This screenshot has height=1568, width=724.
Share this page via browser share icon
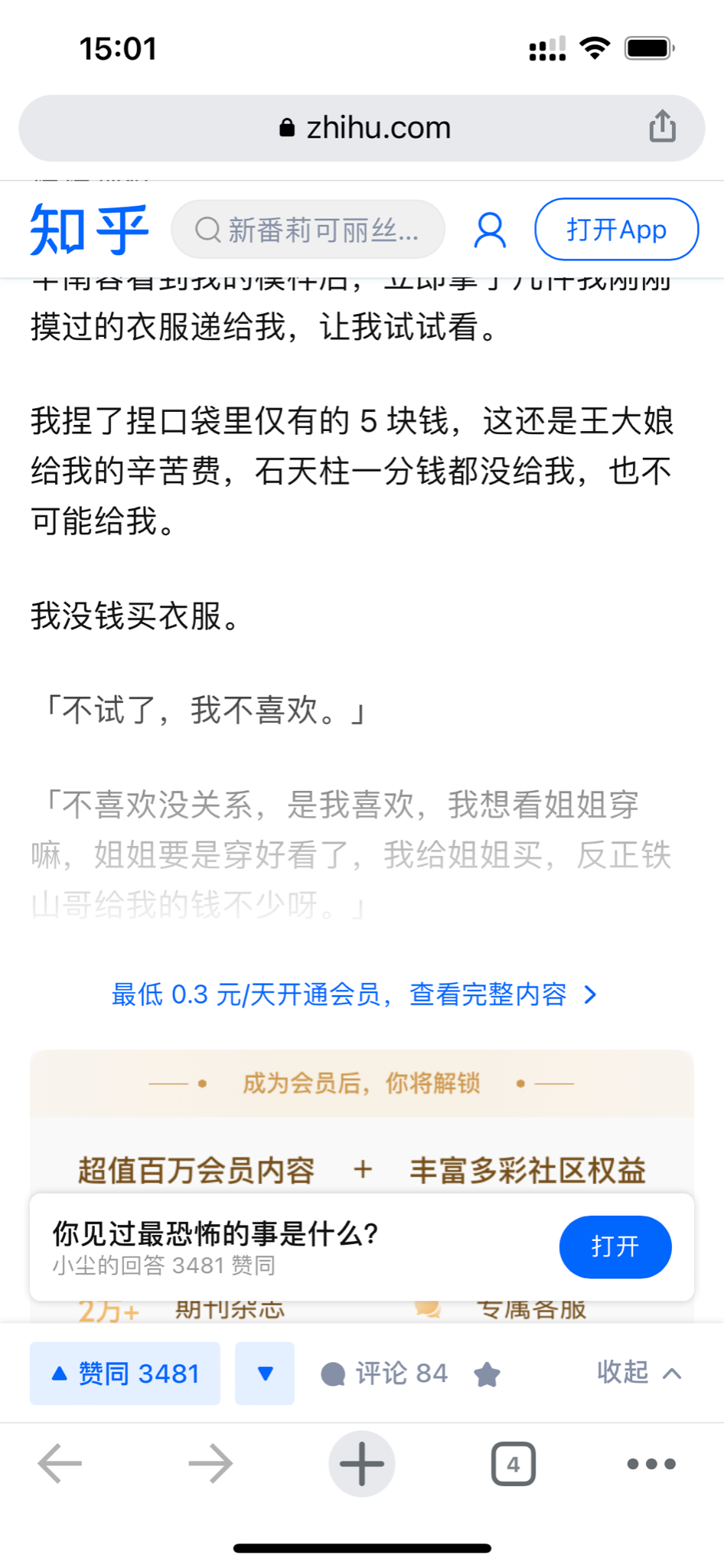pyautogui.click(x=662, y=126)
